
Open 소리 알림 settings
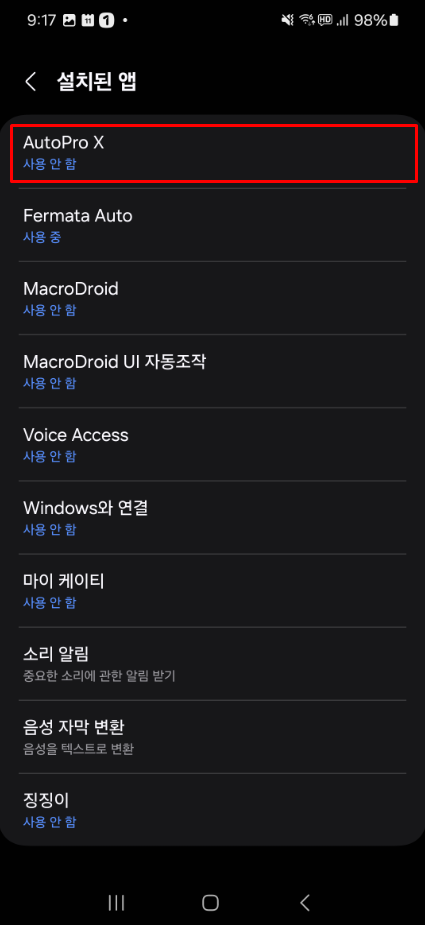(212, 664)
